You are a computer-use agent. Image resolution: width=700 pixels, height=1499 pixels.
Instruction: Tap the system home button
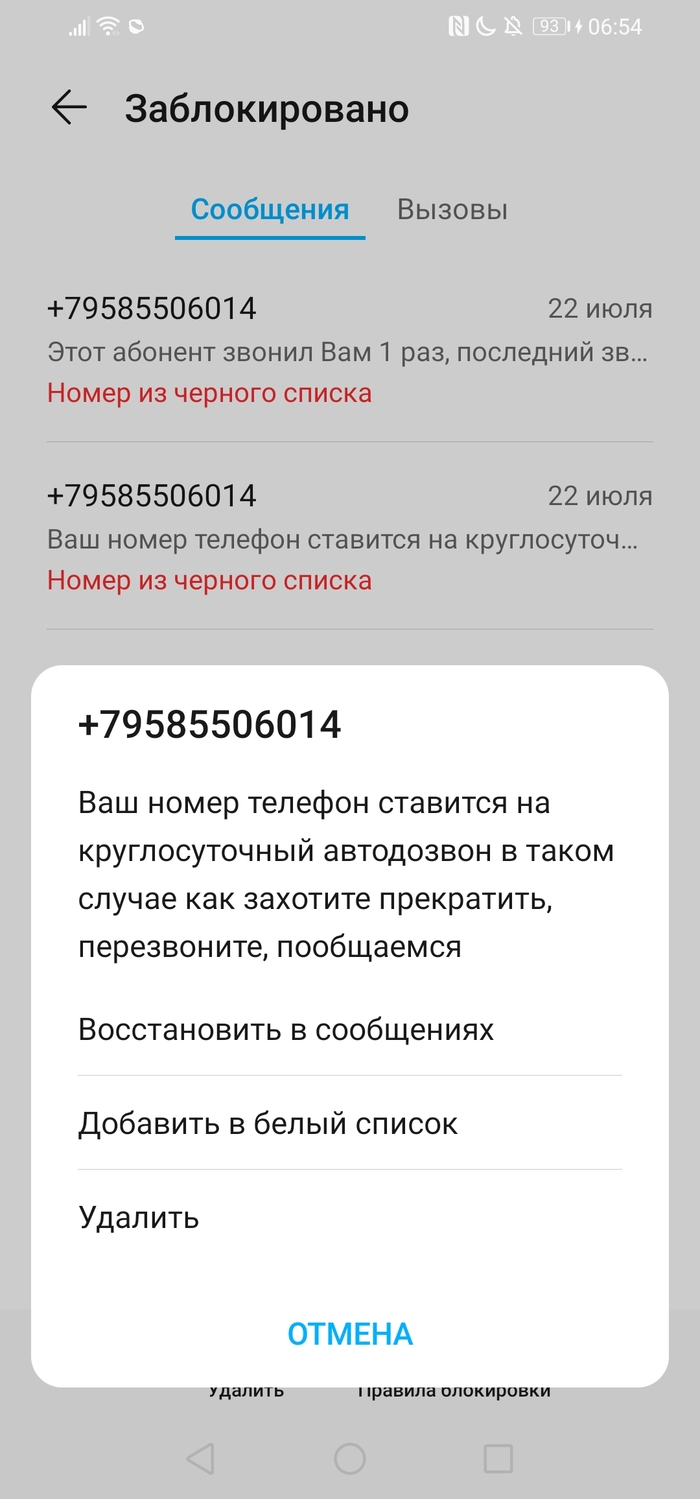350,1458
